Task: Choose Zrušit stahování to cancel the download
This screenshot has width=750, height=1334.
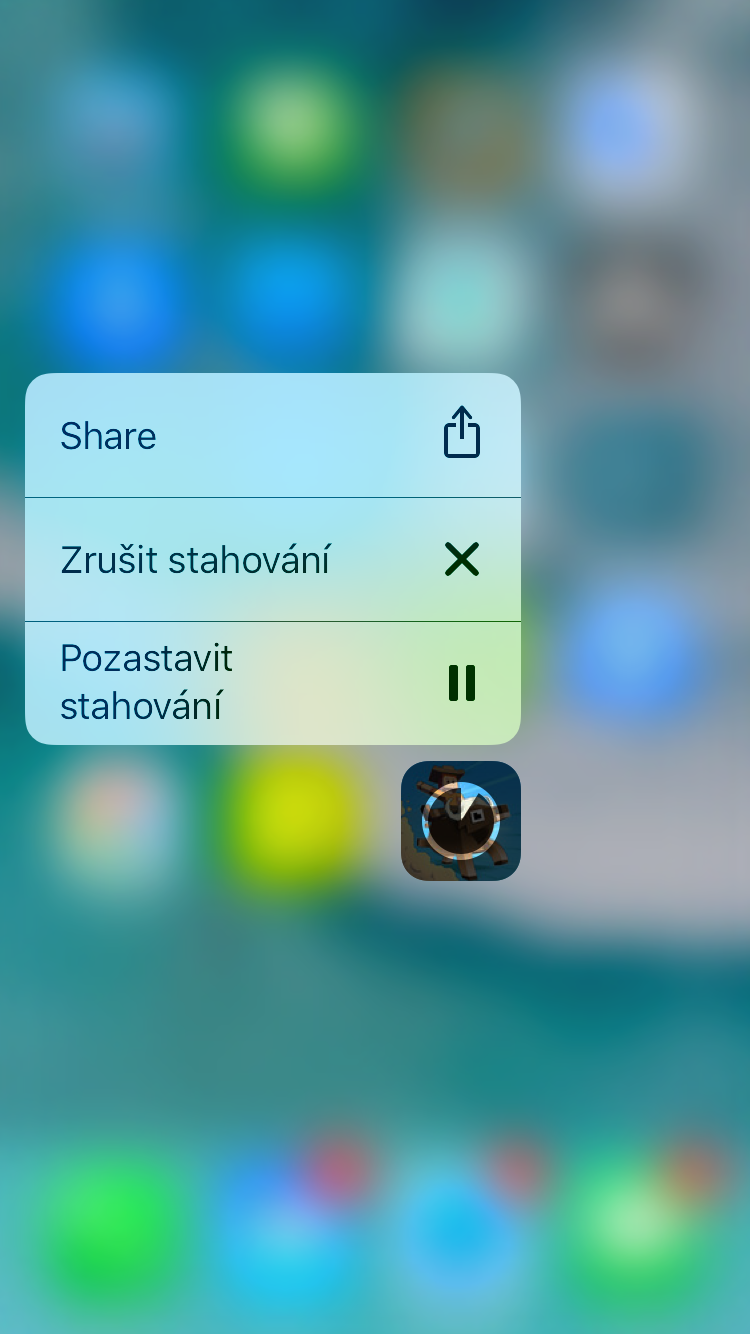Action: pos(272,560)
